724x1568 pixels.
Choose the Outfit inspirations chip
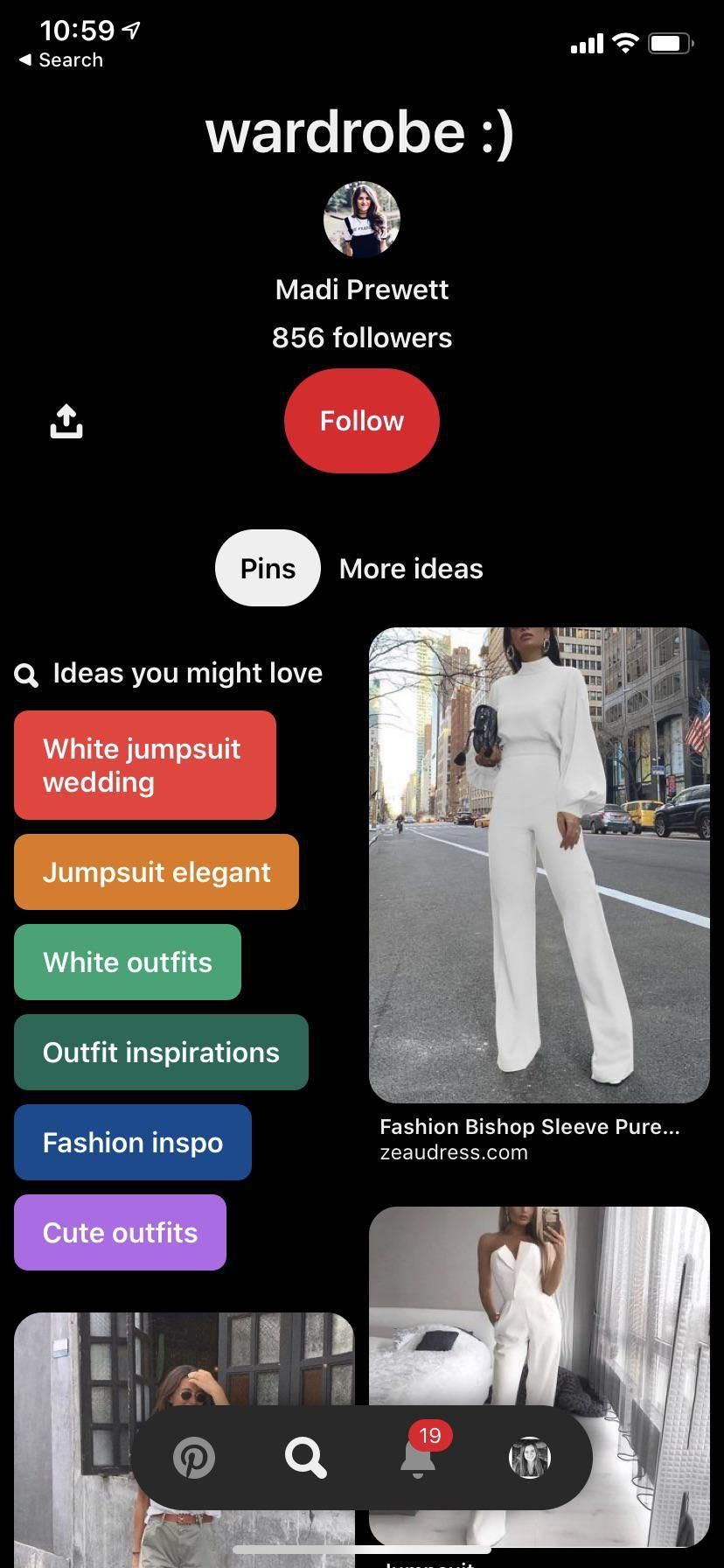click(x=161, y=1053)
